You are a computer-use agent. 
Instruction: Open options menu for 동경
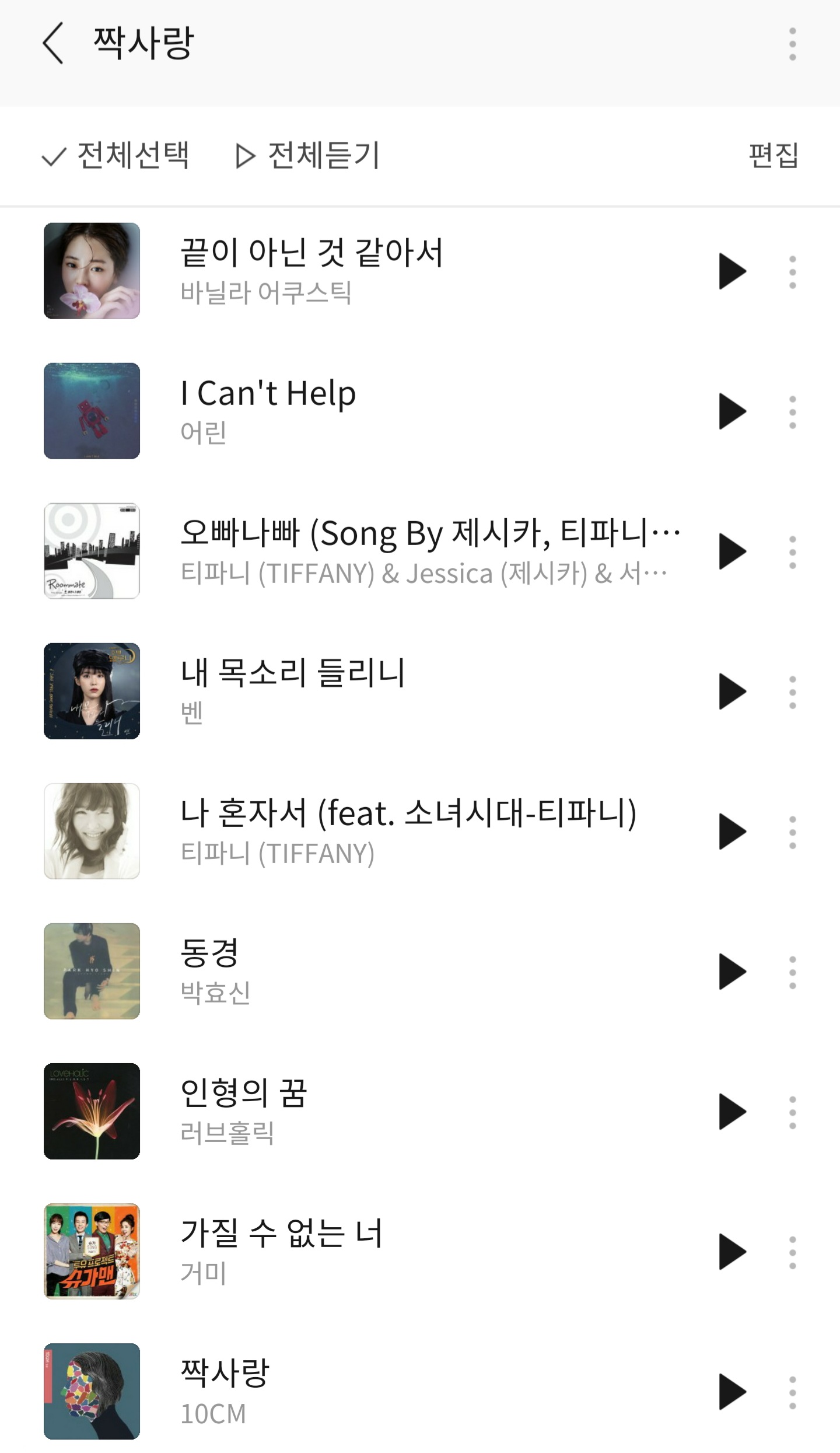(792, 972)
